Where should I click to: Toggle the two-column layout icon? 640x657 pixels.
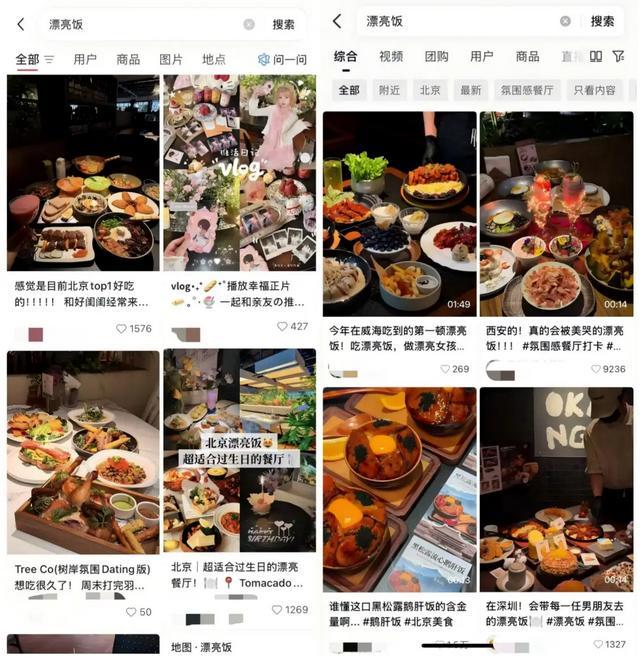point(596,56)
